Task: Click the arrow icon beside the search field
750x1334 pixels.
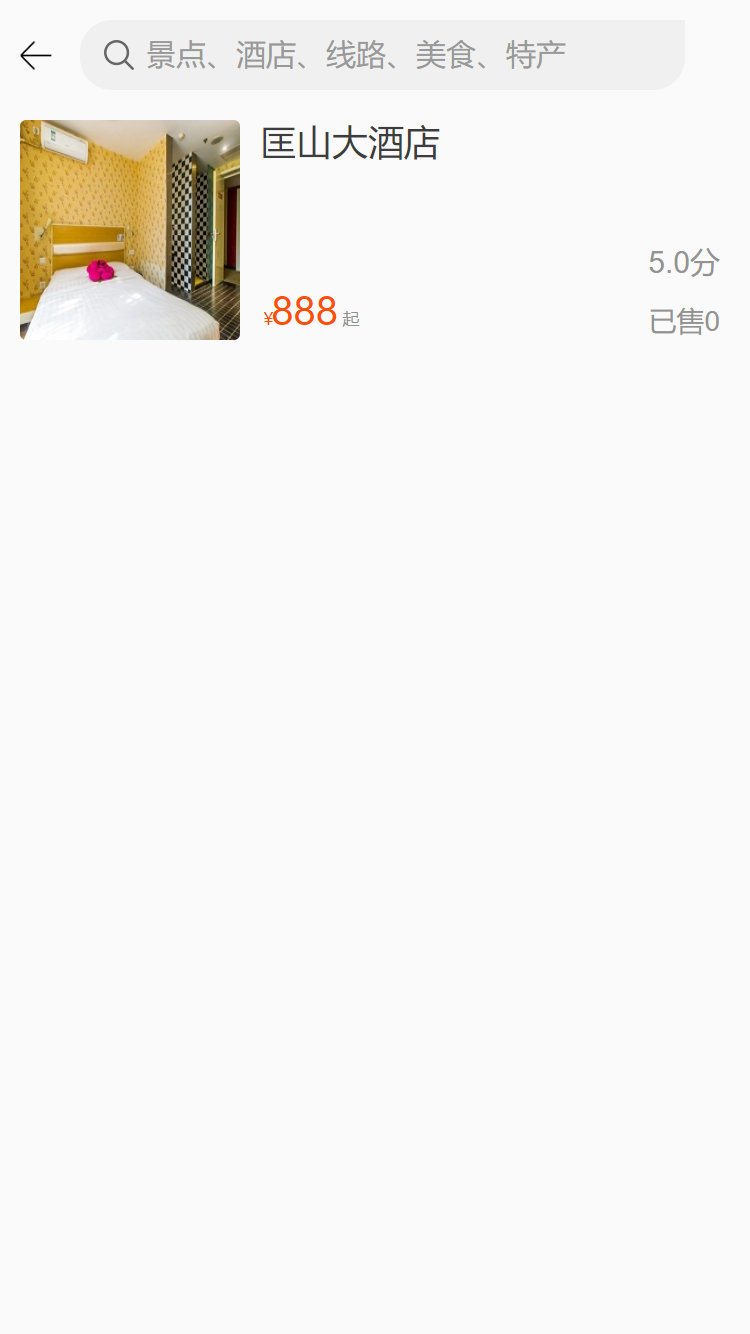Action: 35,55
